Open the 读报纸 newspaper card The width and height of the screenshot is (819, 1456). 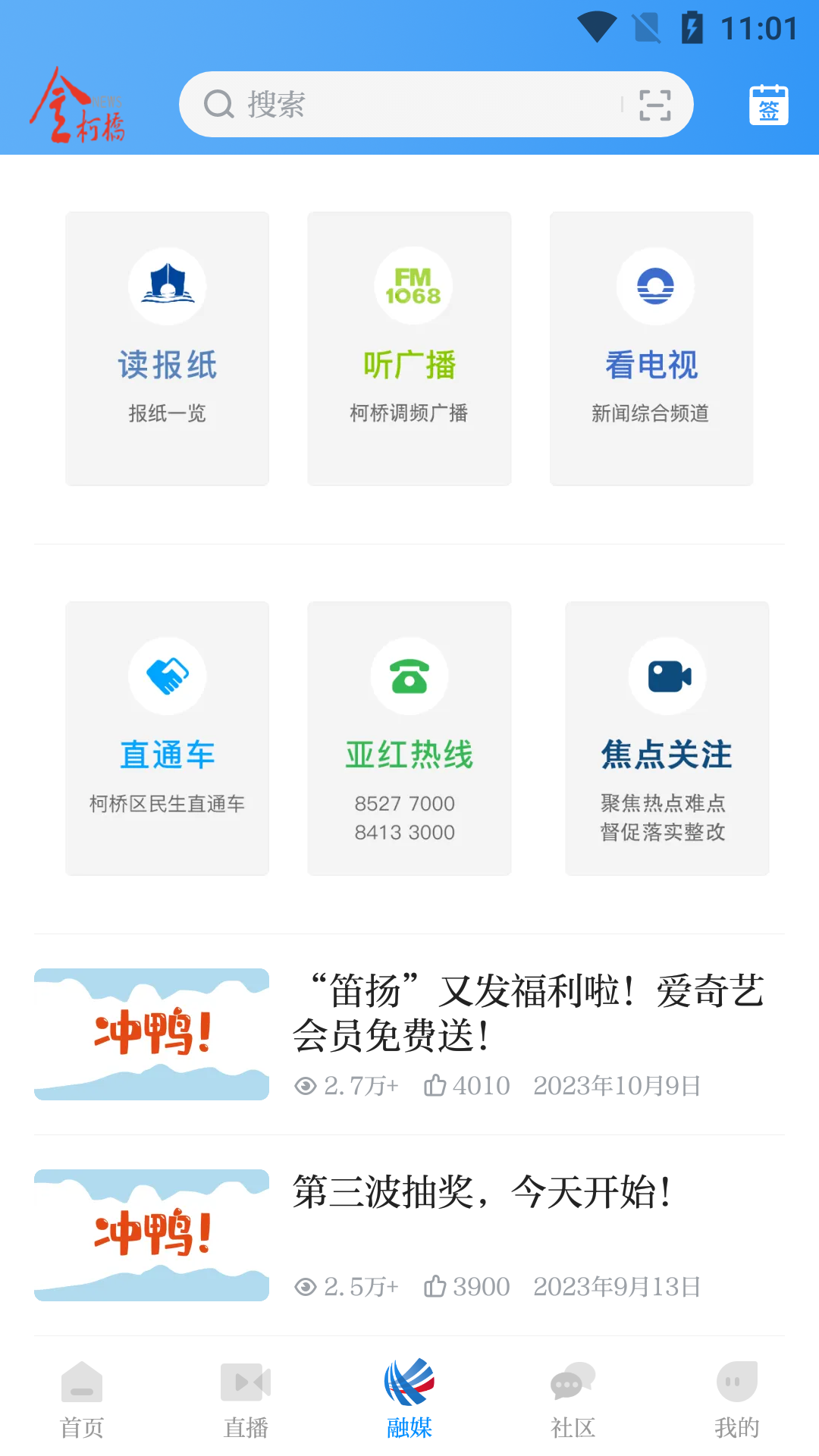[168, 348]
